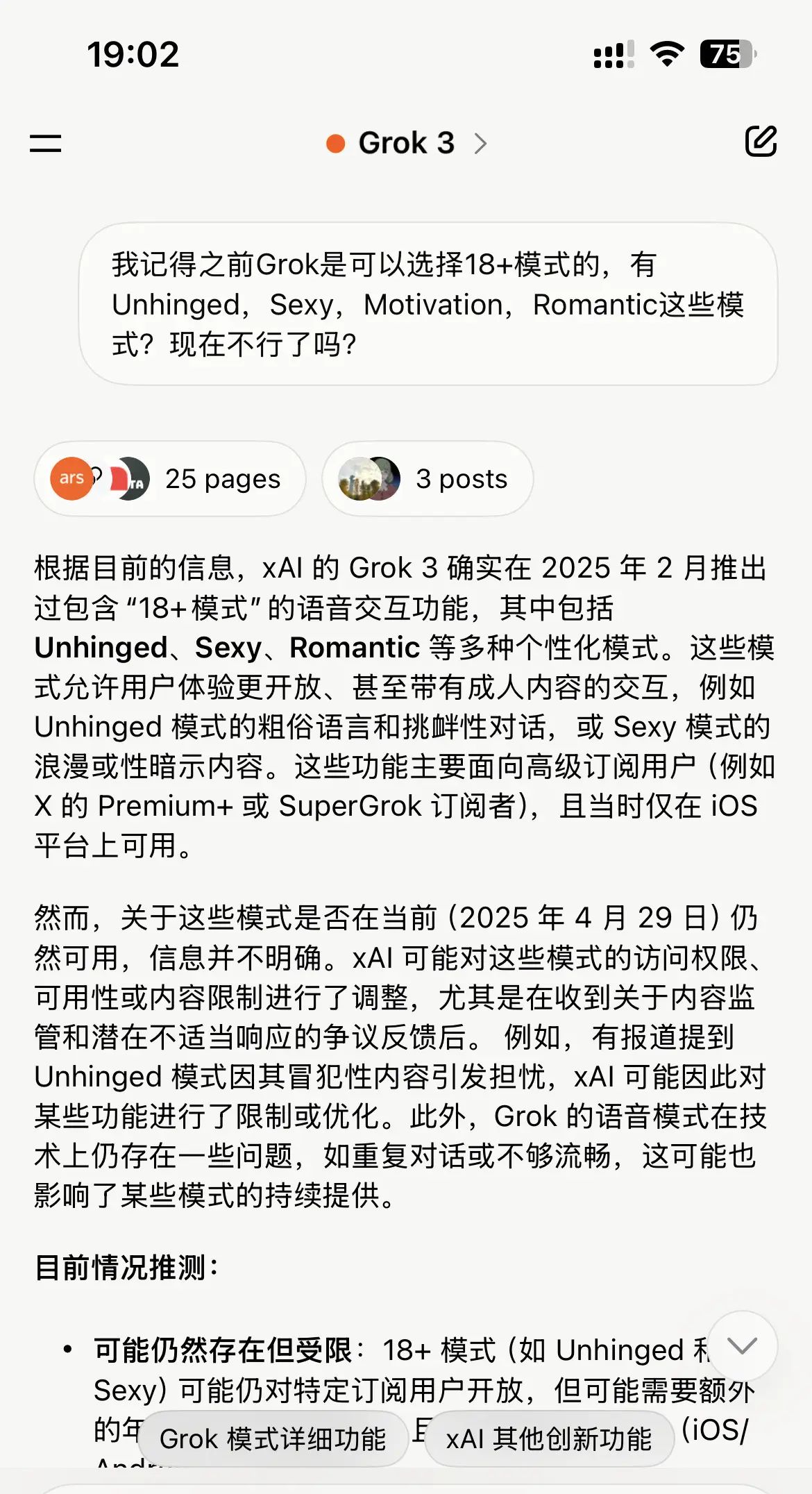Open 'xAI 其他创新功能' suggestion chip

point(548,1438)
